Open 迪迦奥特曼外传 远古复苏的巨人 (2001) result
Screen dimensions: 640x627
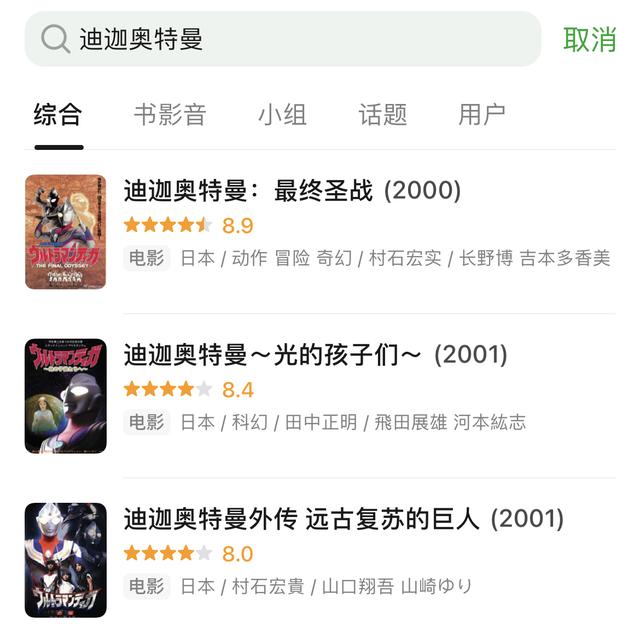pyautogui.click(x=344, y=519)
